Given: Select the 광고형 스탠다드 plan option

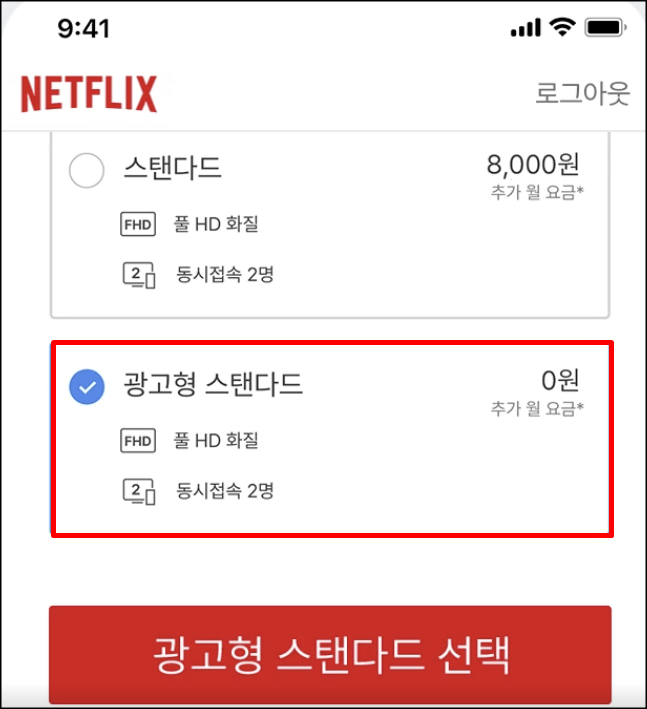Looking at the screenshot, I should [332, 439].
